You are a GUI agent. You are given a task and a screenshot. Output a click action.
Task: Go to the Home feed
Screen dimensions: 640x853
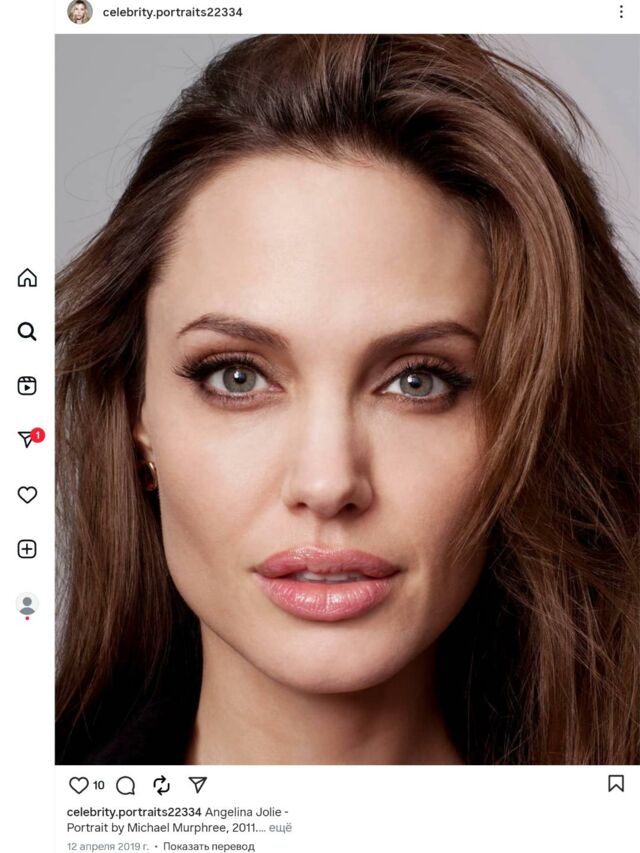point(27,278)
